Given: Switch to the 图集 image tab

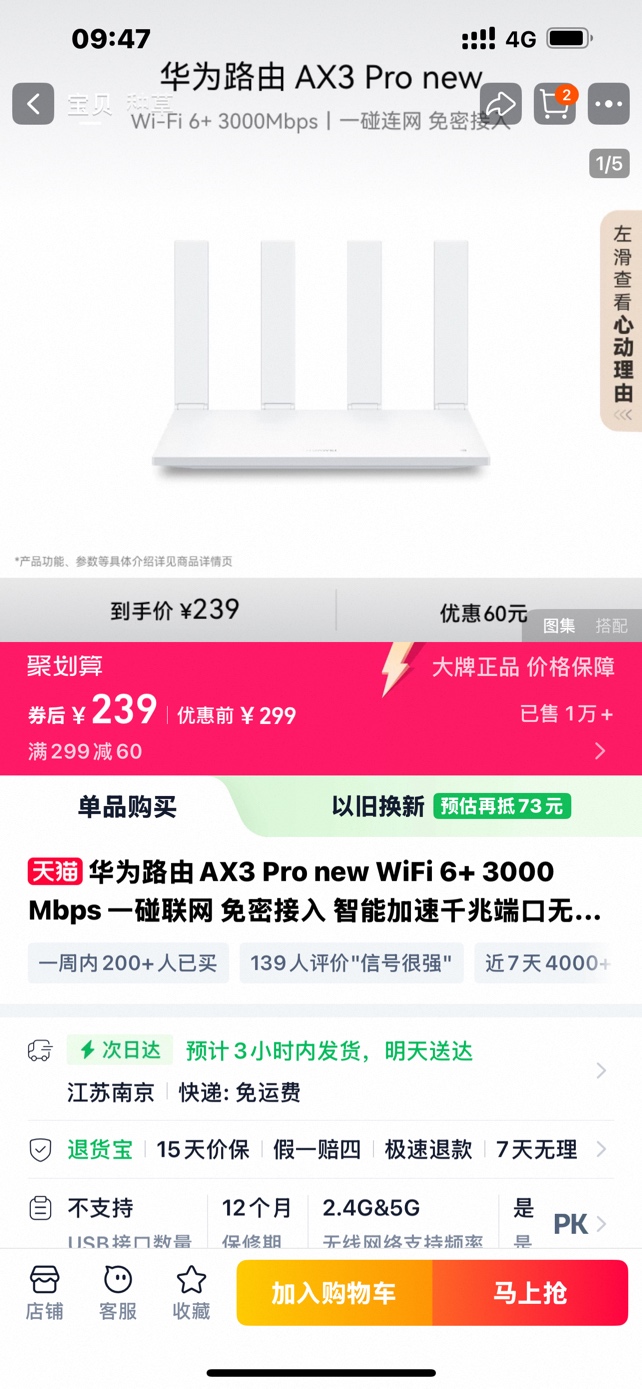Looking at the screenshot, I should click(x=559, y=626).
